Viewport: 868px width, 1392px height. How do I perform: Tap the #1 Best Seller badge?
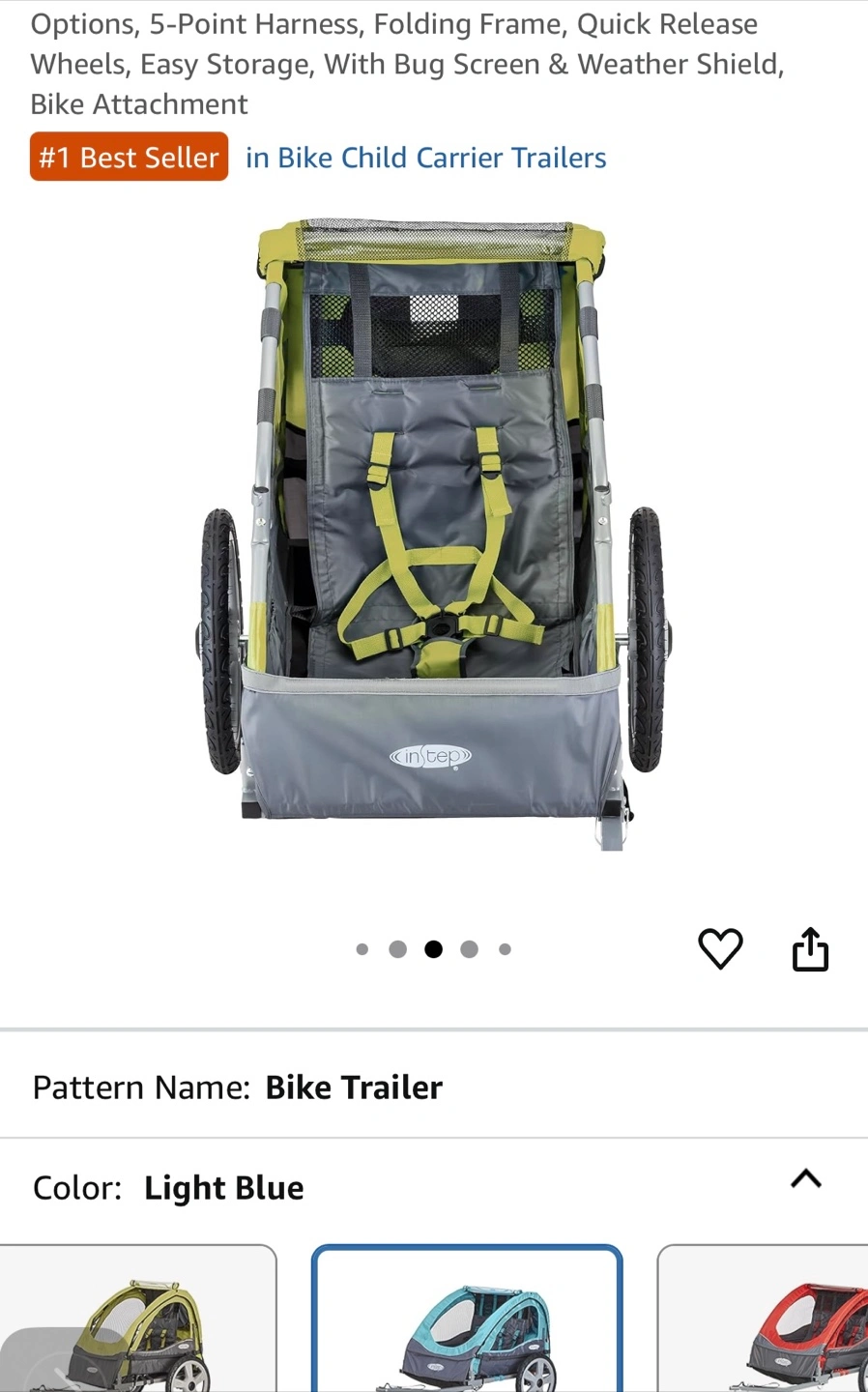pyautogui.click(x=130, y=157)
